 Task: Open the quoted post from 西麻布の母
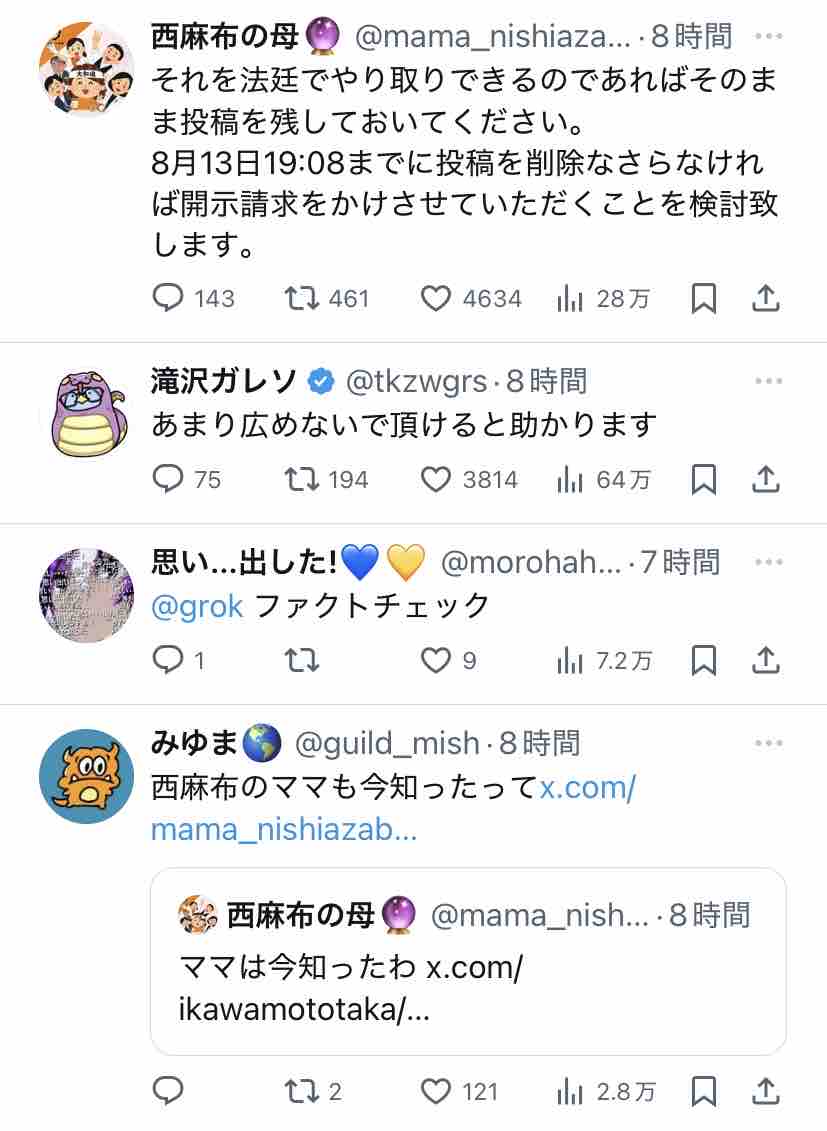(x=468, y=961)
